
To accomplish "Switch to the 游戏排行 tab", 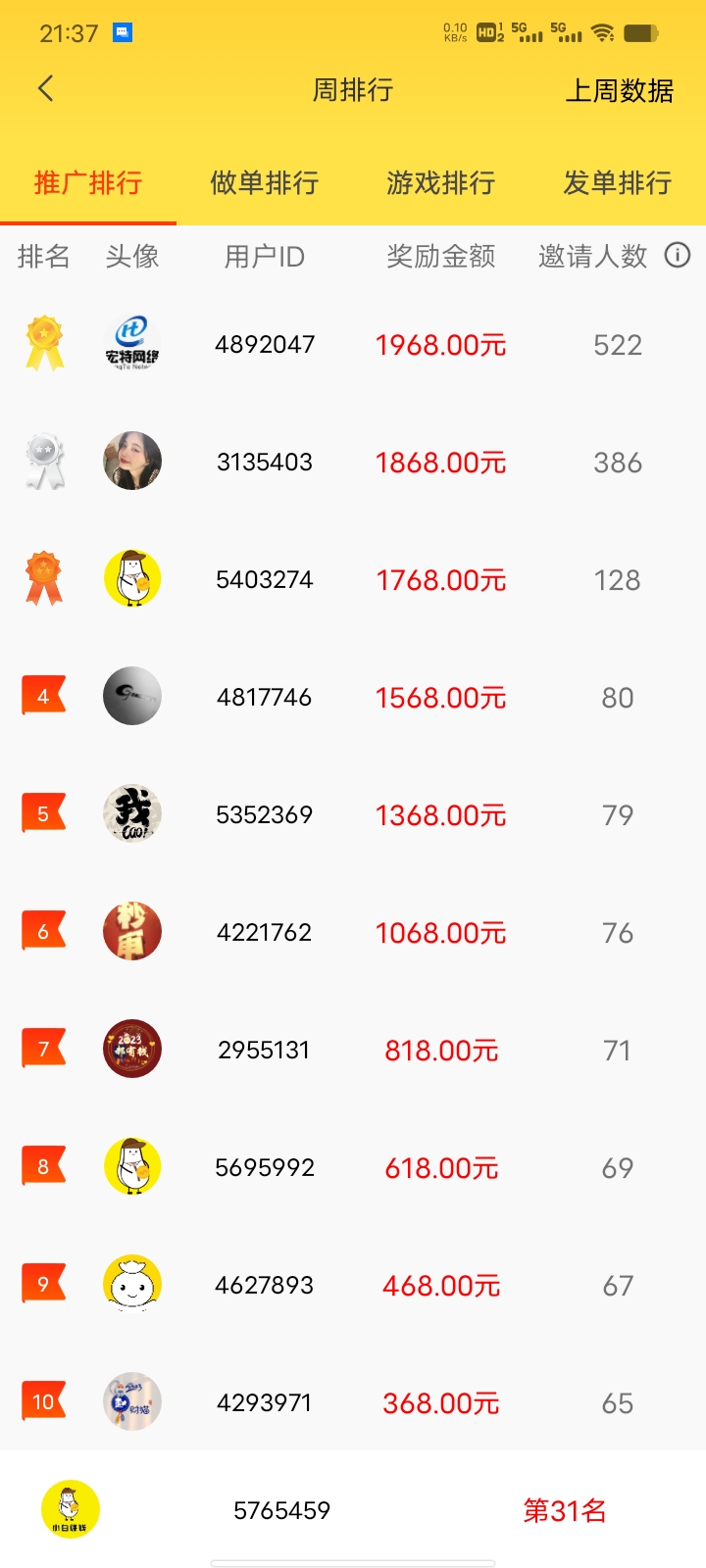I will [x=441, y=182].
